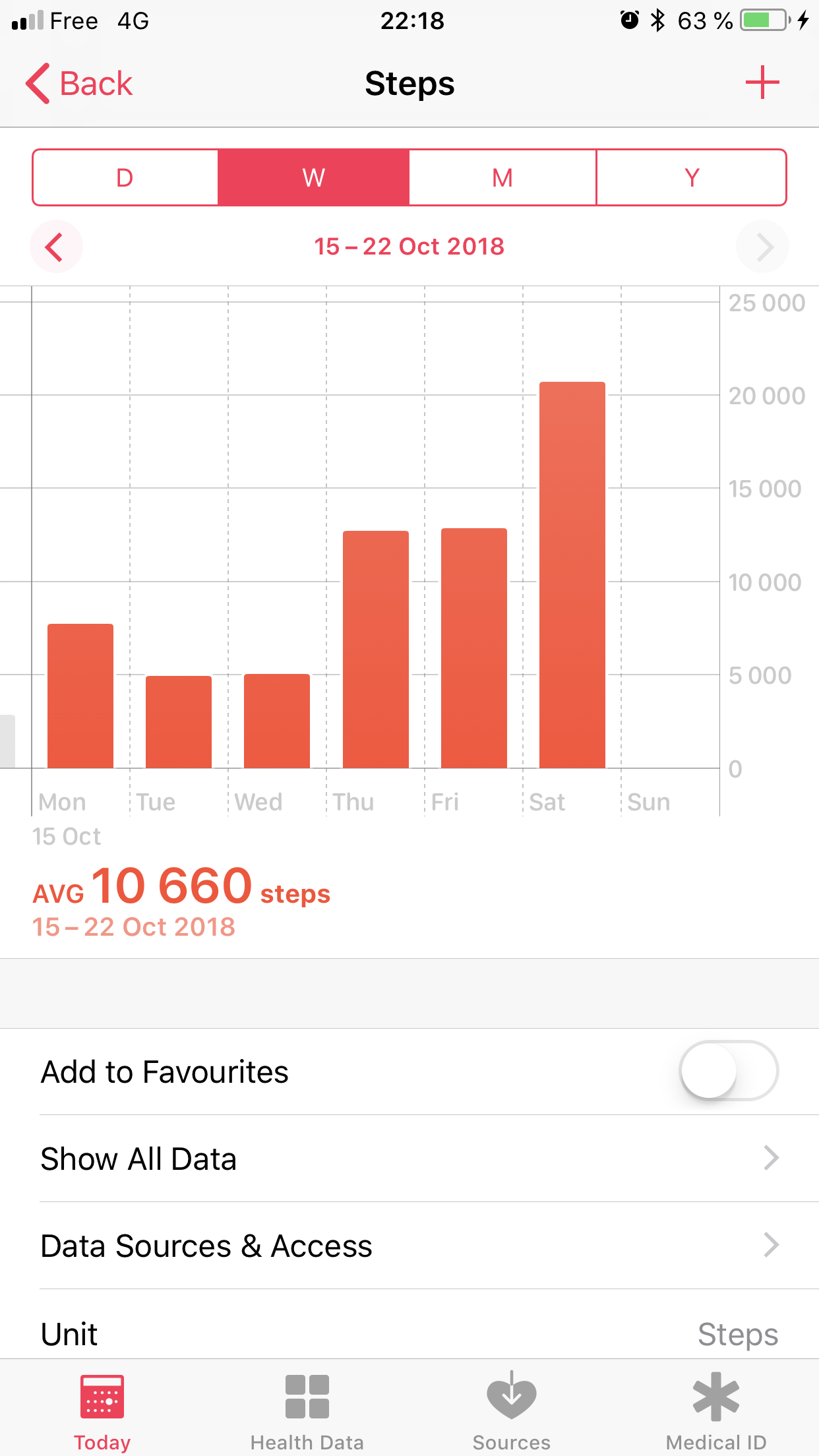Go to the previous week
The width and height of the screenshot is (819, 1456).
coord(55,247)
